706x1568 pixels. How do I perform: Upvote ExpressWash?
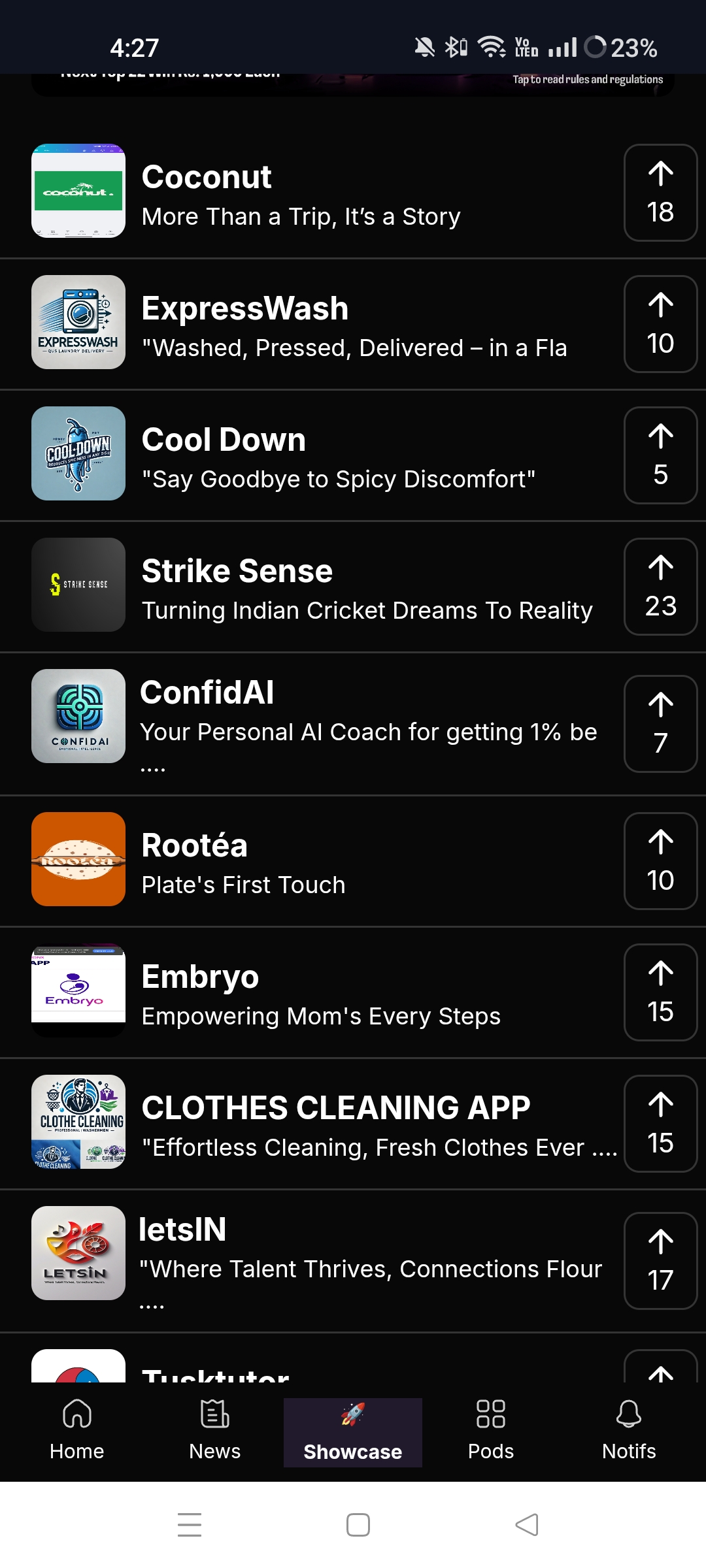click(660, 324)
